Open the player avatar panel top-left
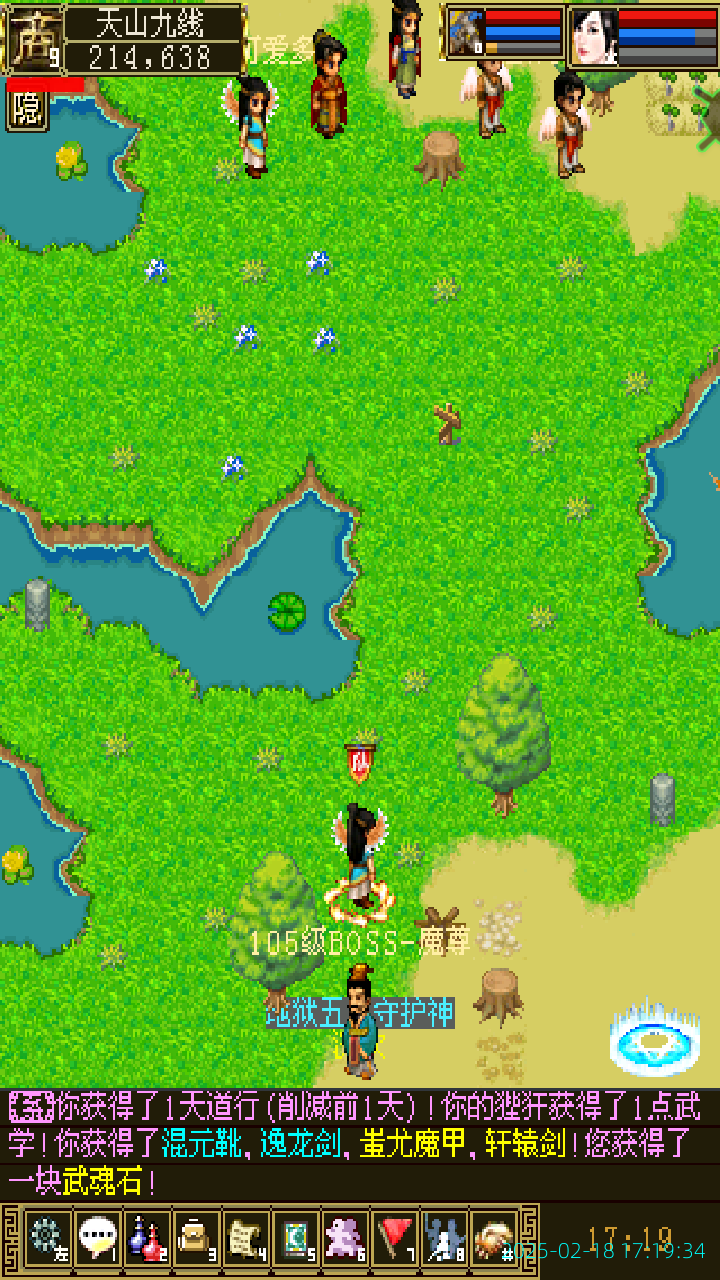This screenshot has width=720, height=1280. click(36, 40)
